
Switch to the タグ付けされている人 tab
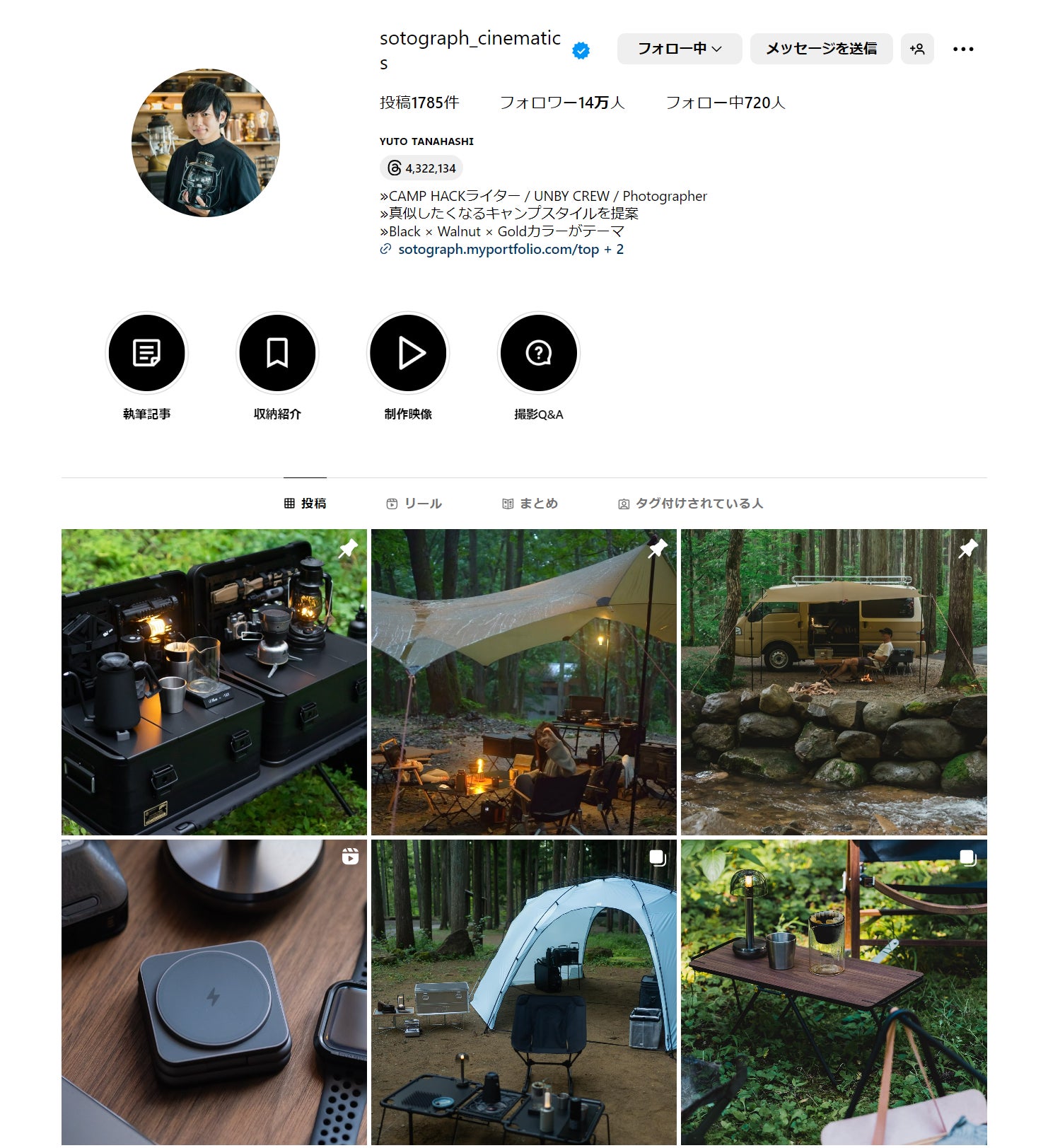coord(691,504)
